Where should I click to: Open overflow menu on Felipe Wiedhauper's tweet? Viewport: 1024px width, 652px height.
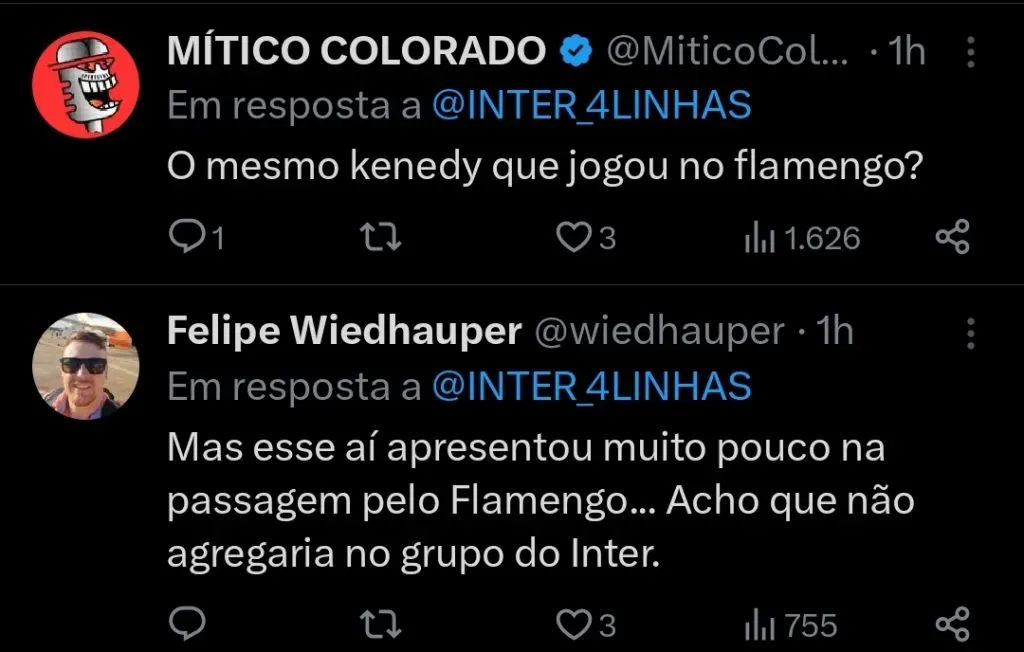point(969,333)
